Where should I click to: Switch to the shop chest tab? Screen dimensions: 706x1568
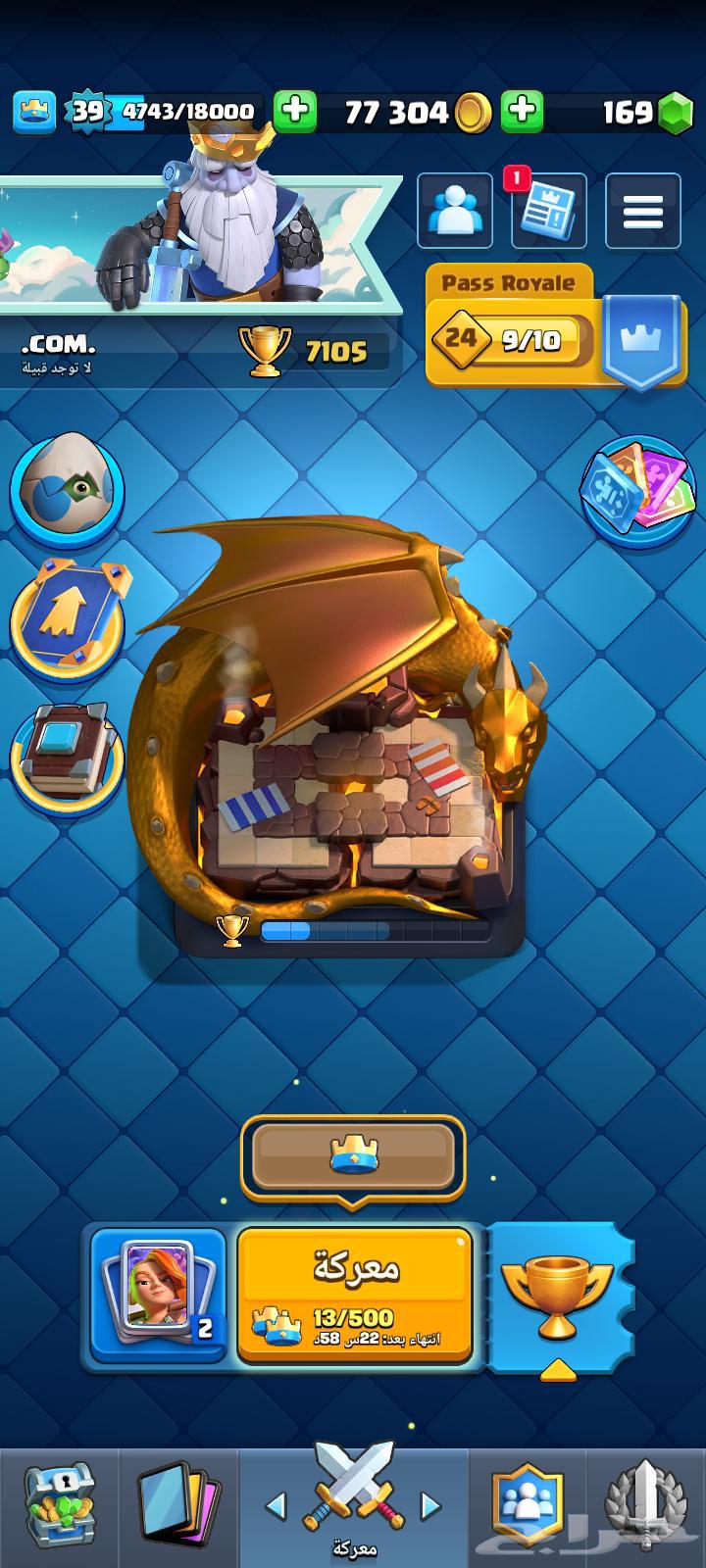(x=59, y=1506)
